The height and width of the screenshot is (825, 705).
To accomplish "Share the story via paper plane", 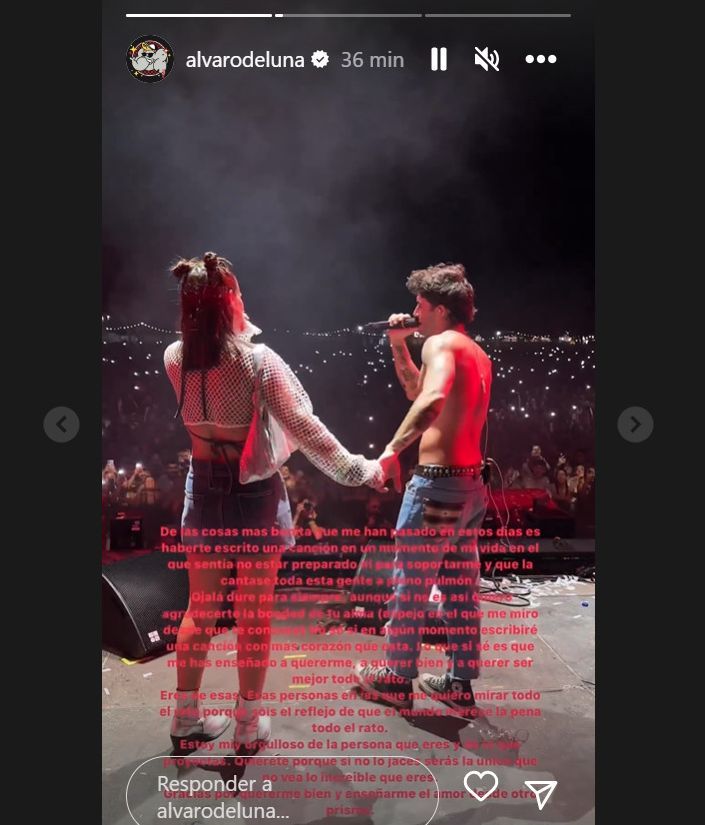I will click(541, 794).
